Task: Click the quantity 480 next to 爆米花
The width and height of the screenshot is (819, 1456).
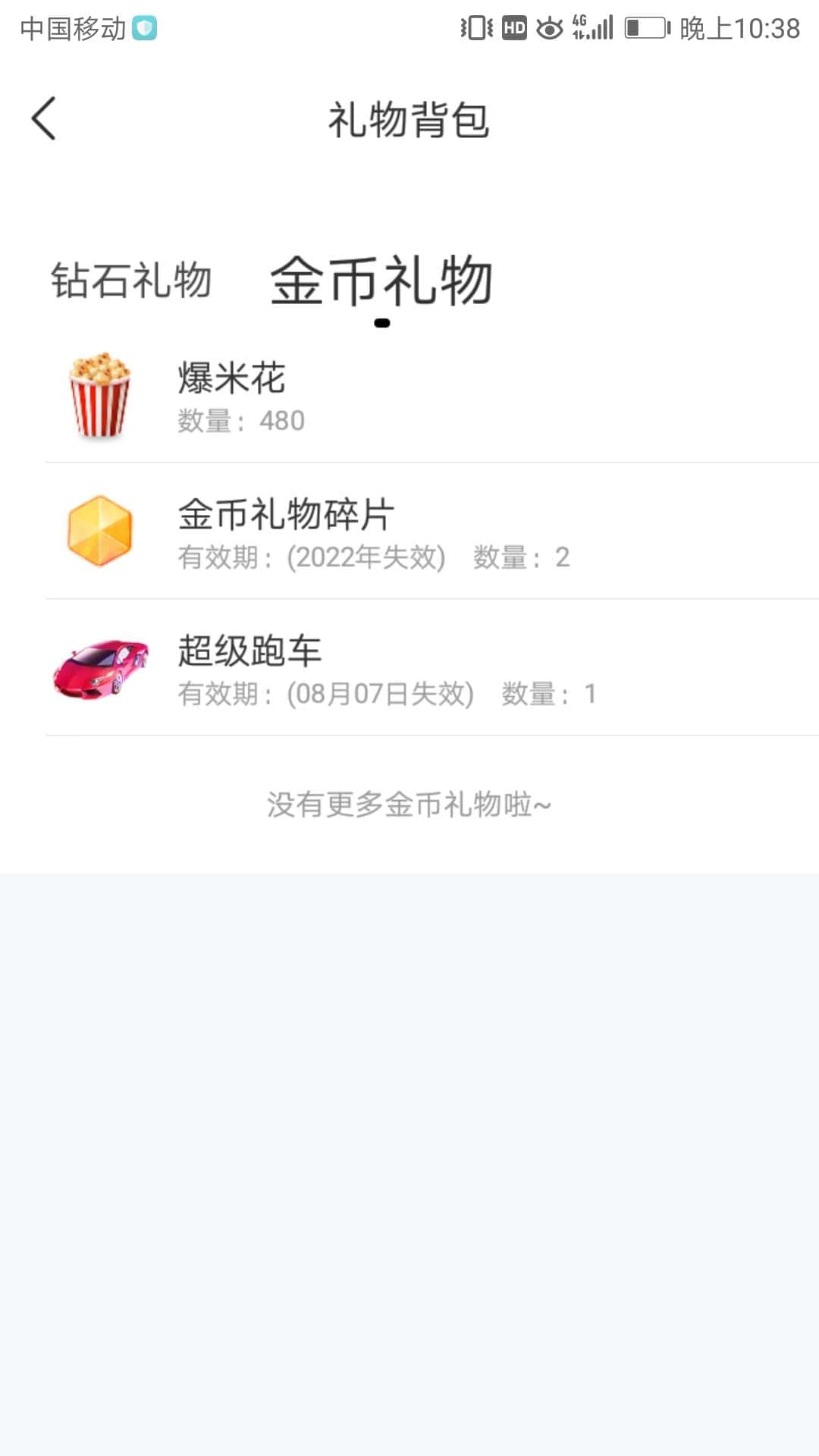Action: click(282, 421)
